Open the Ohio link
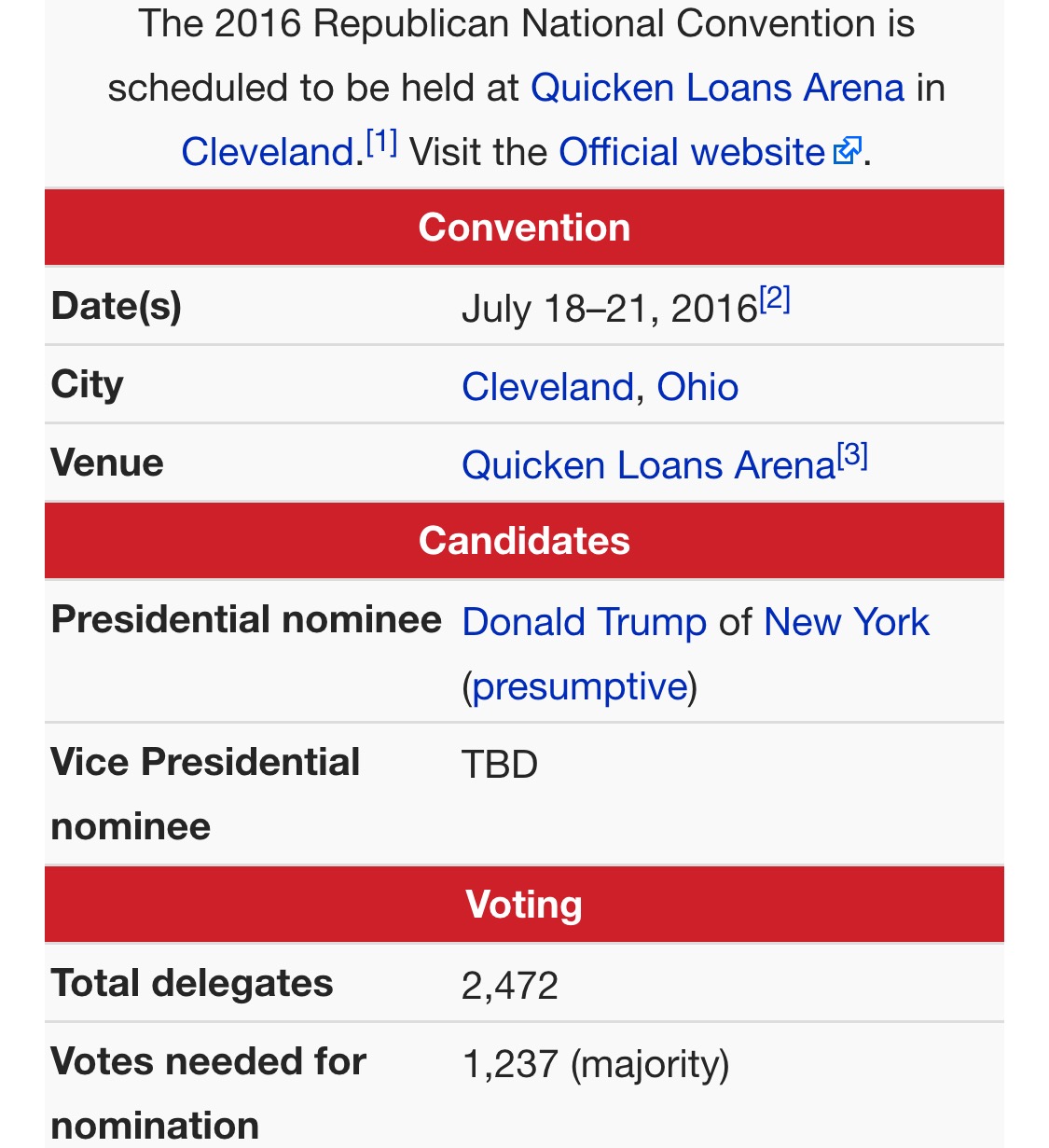The height and width of the screenshot is (1148, 1049). tap(697, 387)
